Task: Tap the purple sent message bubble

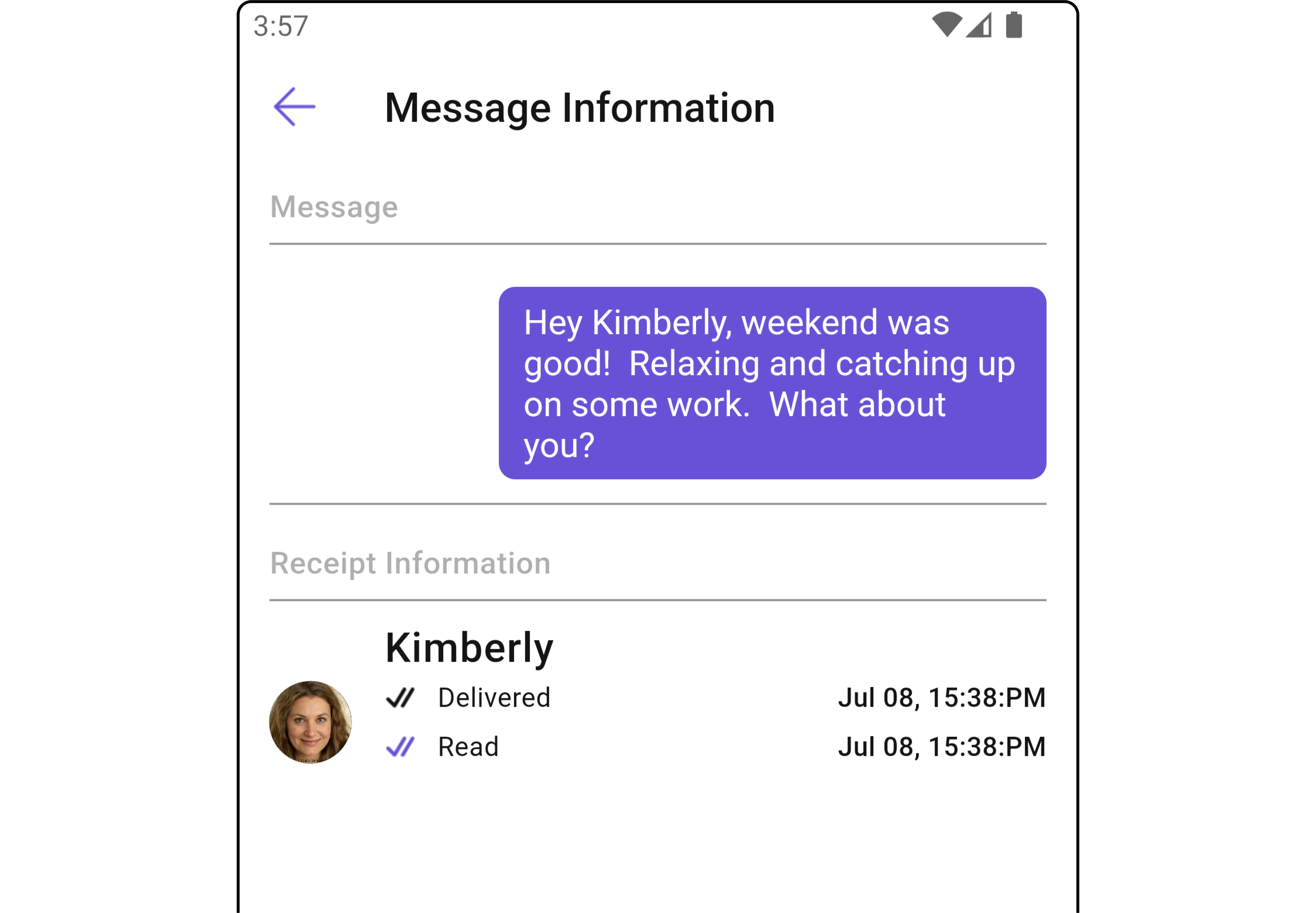Action: [x=772, y=383]
